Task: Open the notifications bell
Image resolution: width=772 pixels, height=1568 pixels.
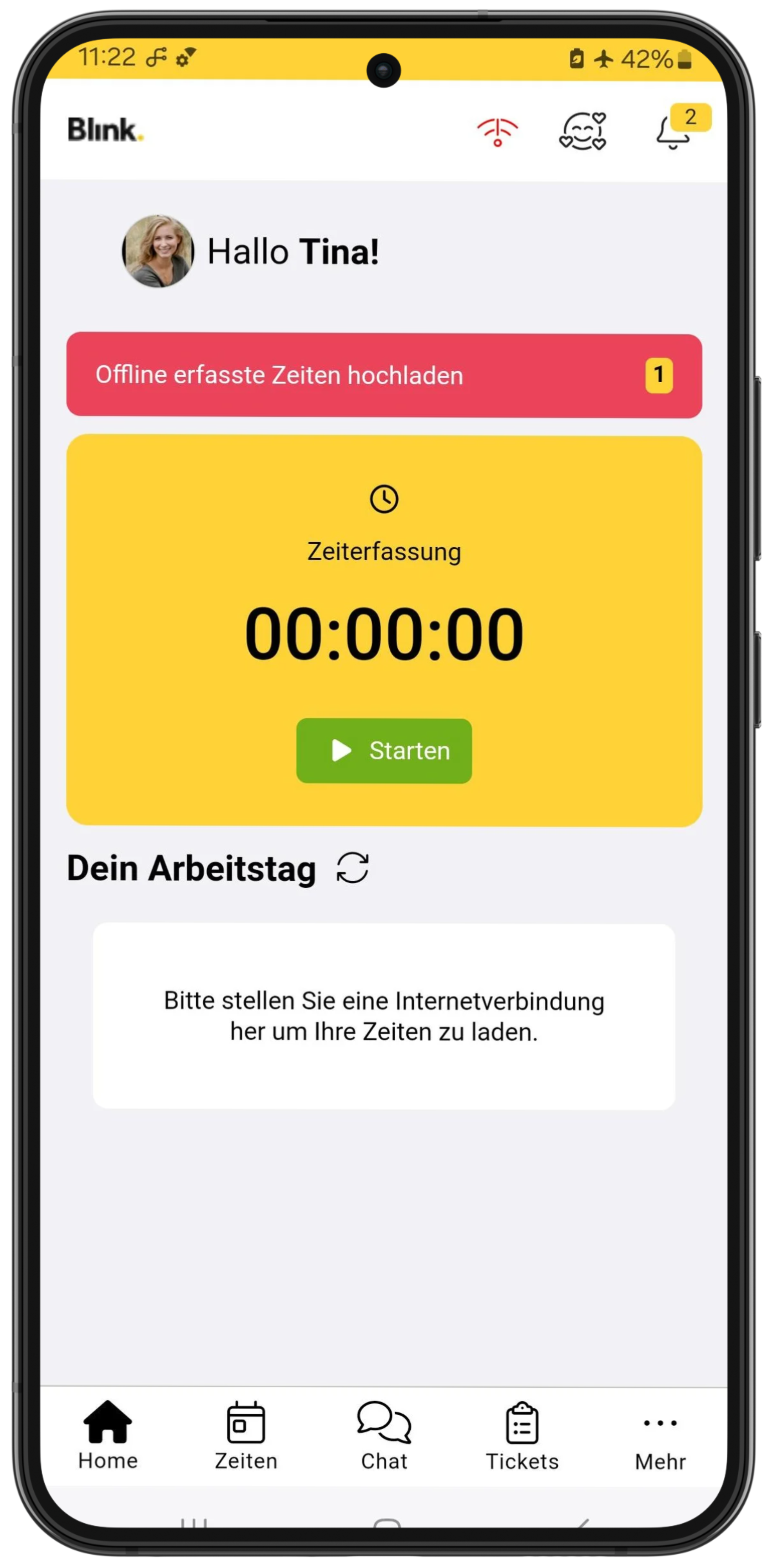Action: [x=674, y=132]
